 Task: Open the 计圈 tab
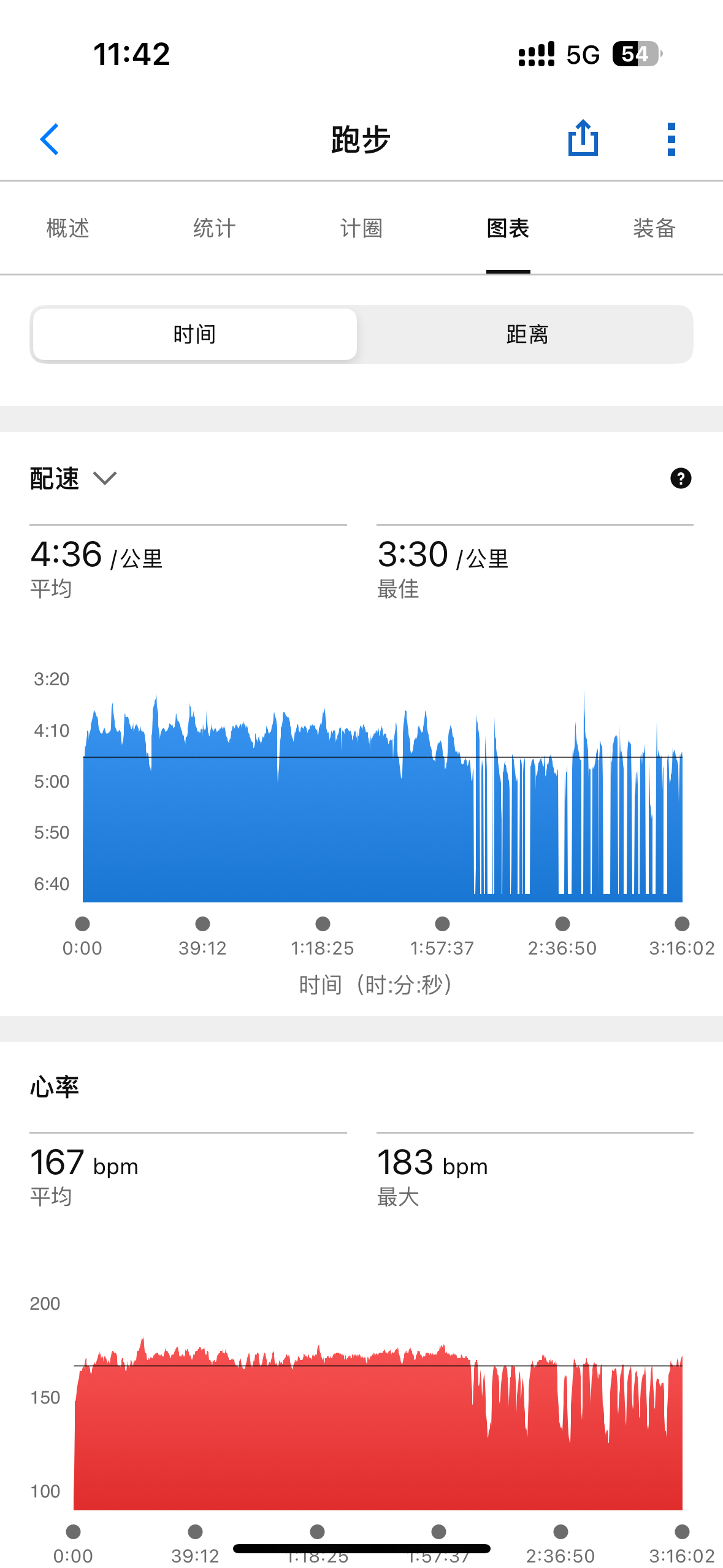[361, 228]
